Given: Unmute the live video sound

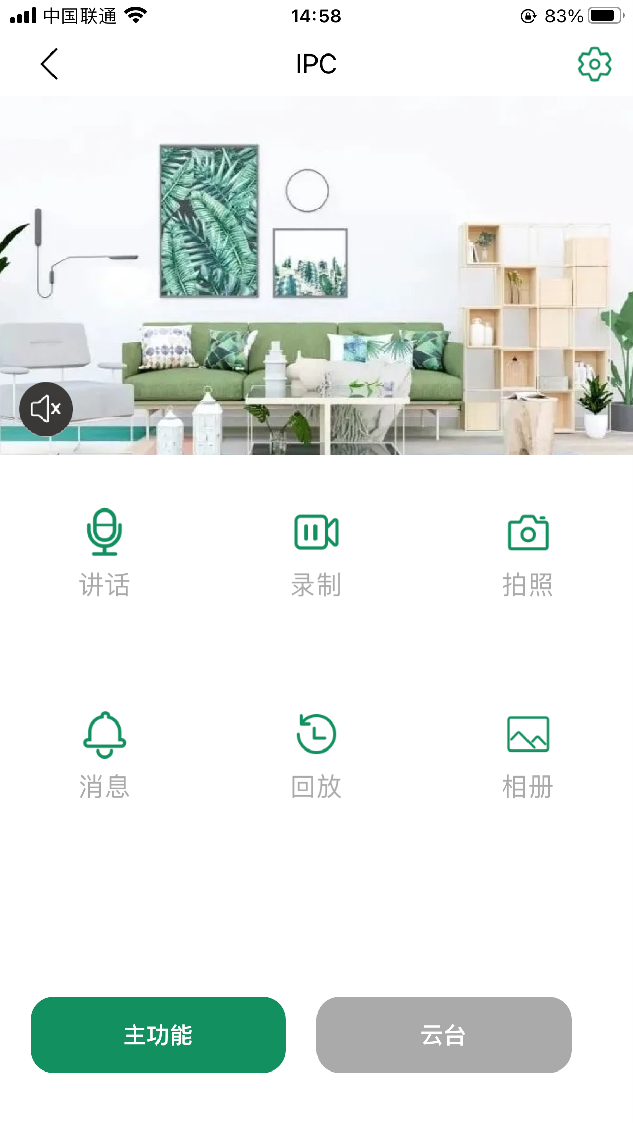Looking at the screenshot, I should pyautogui.click(x=46, y=408).
